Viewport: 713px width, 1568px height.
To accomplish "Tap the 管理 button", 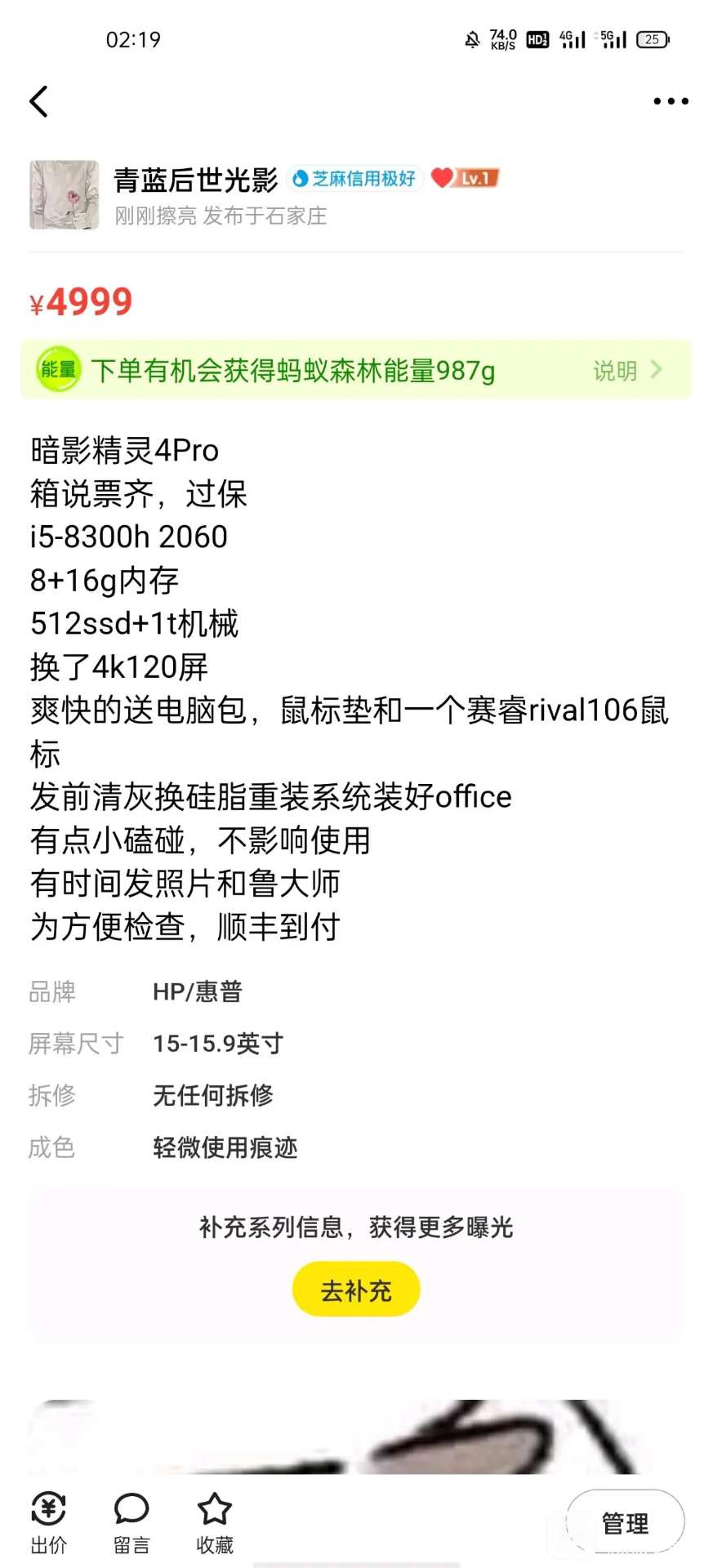I will tap(625, 1523).
